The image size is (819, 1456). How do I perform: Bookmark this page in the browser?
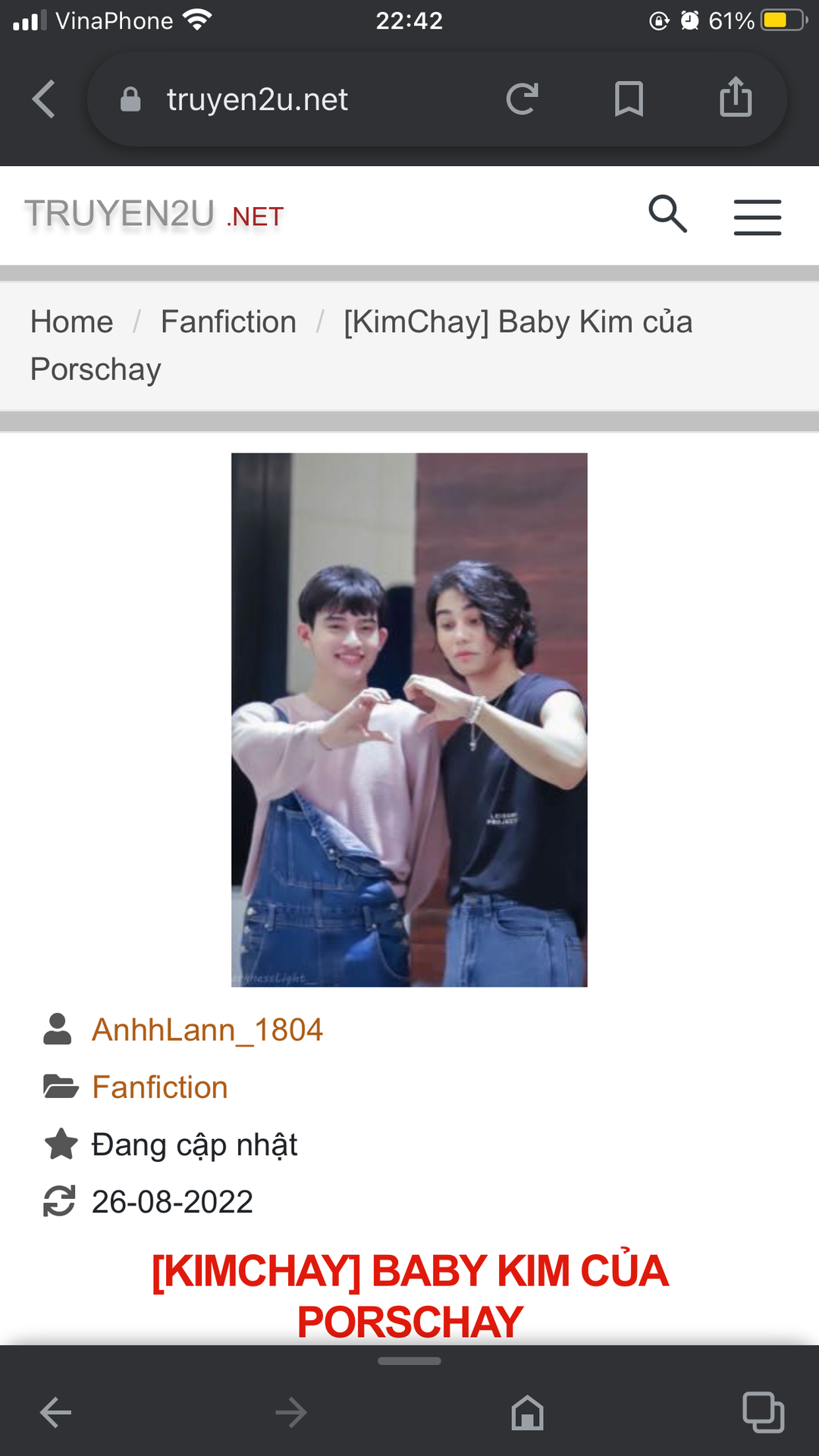click(629, 99)
